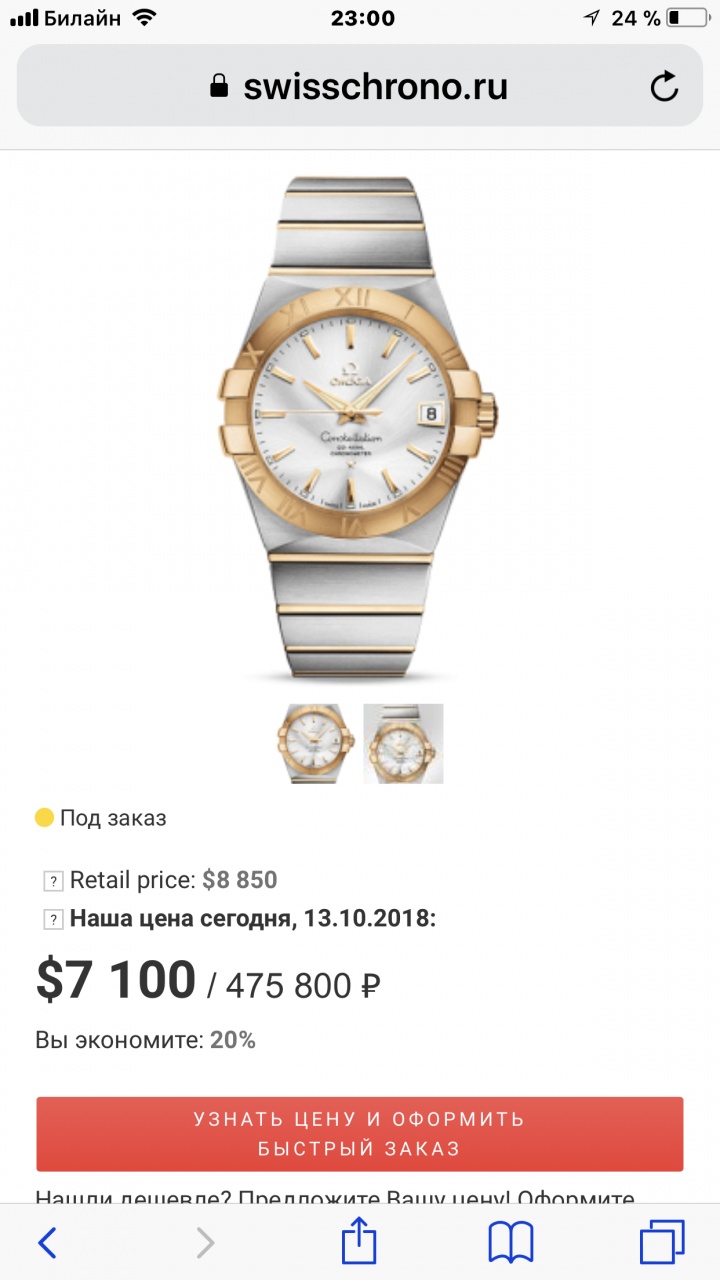Screen dimensions: 720x1280
Task: Select the first watch thumbnail
Action: (x=315, y=743)
